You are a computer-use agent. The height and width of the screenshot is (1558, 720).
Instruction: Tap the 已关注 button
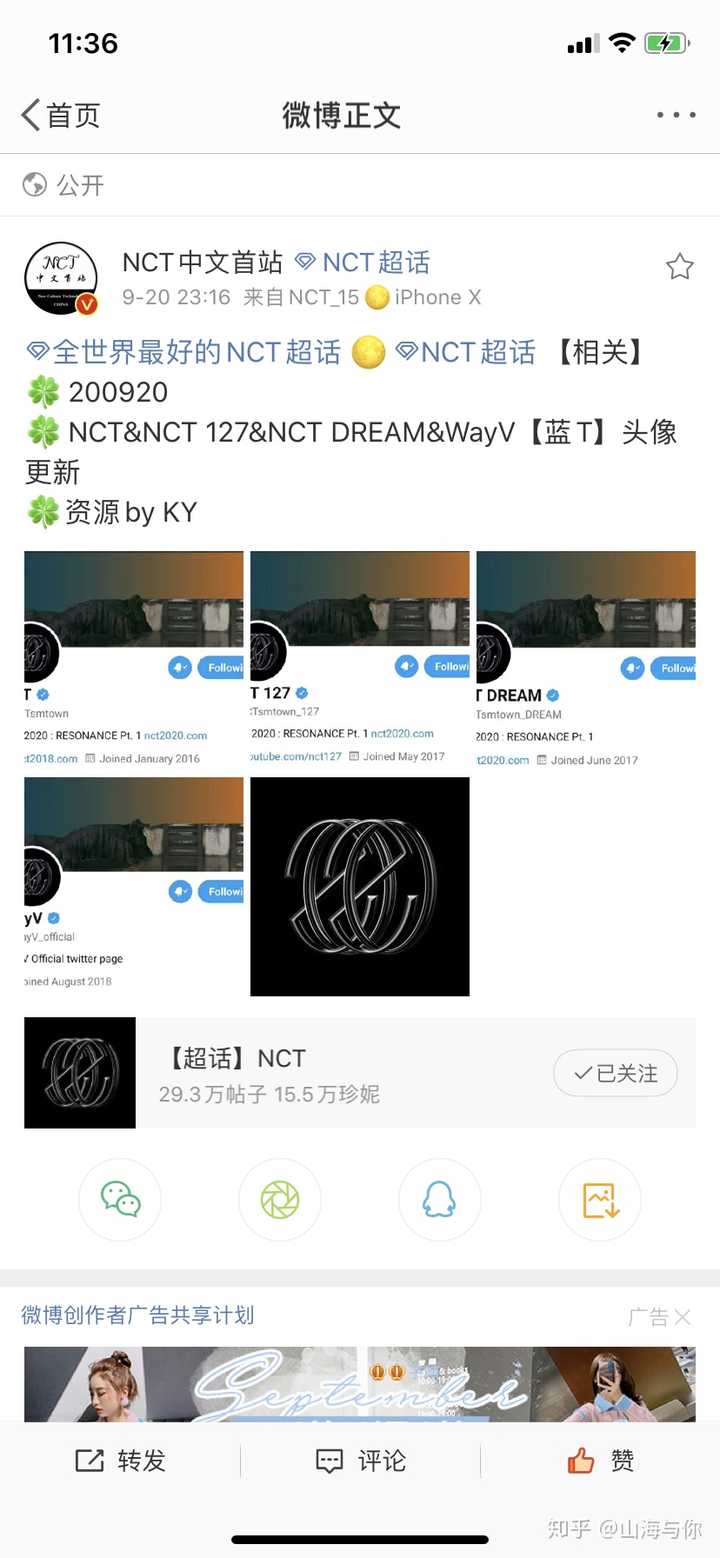click(615, 1073)
